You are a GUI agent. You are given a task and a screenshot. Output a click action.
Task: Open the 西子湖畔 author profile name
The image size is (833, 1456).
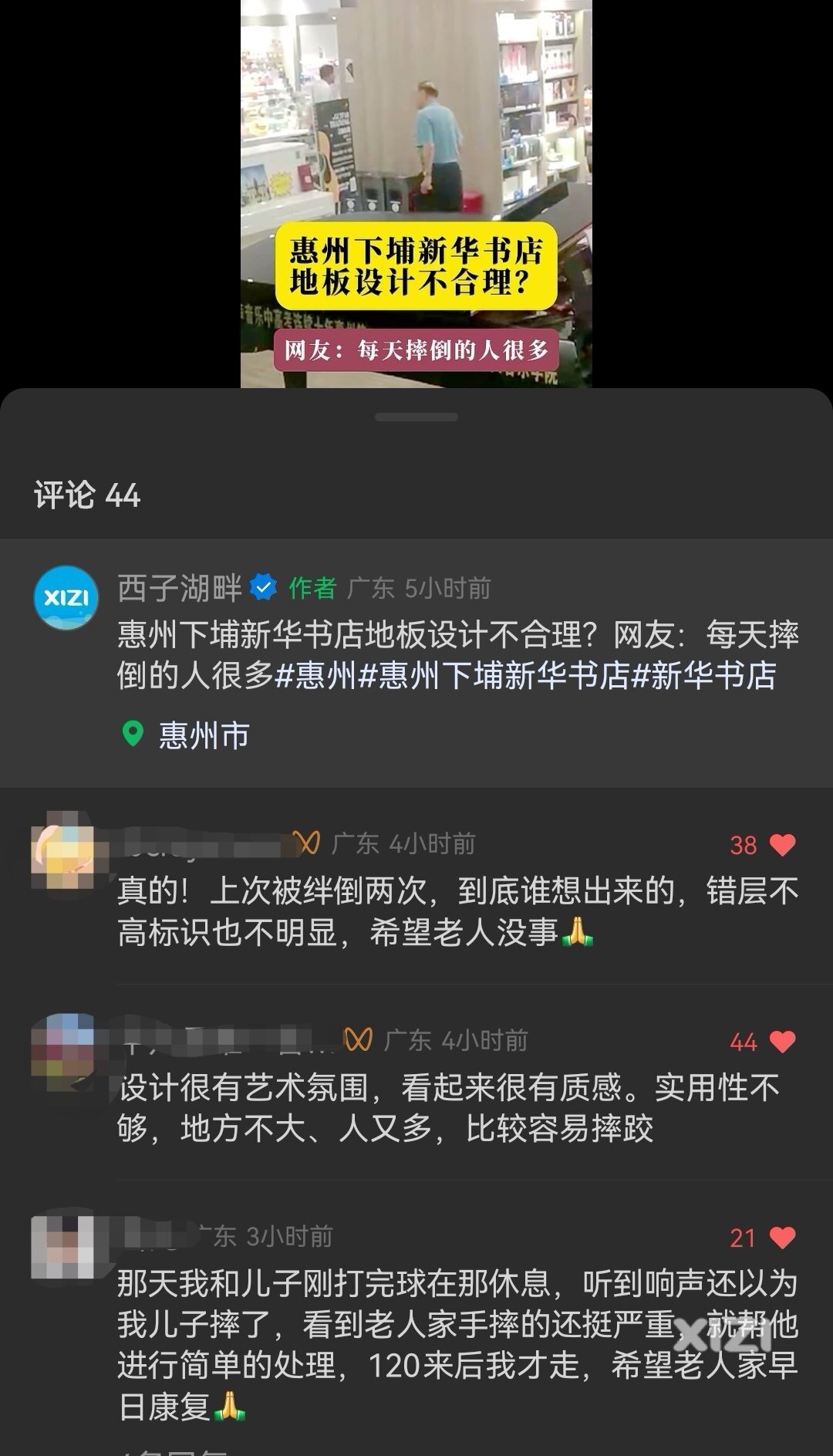tap(179, 589)
